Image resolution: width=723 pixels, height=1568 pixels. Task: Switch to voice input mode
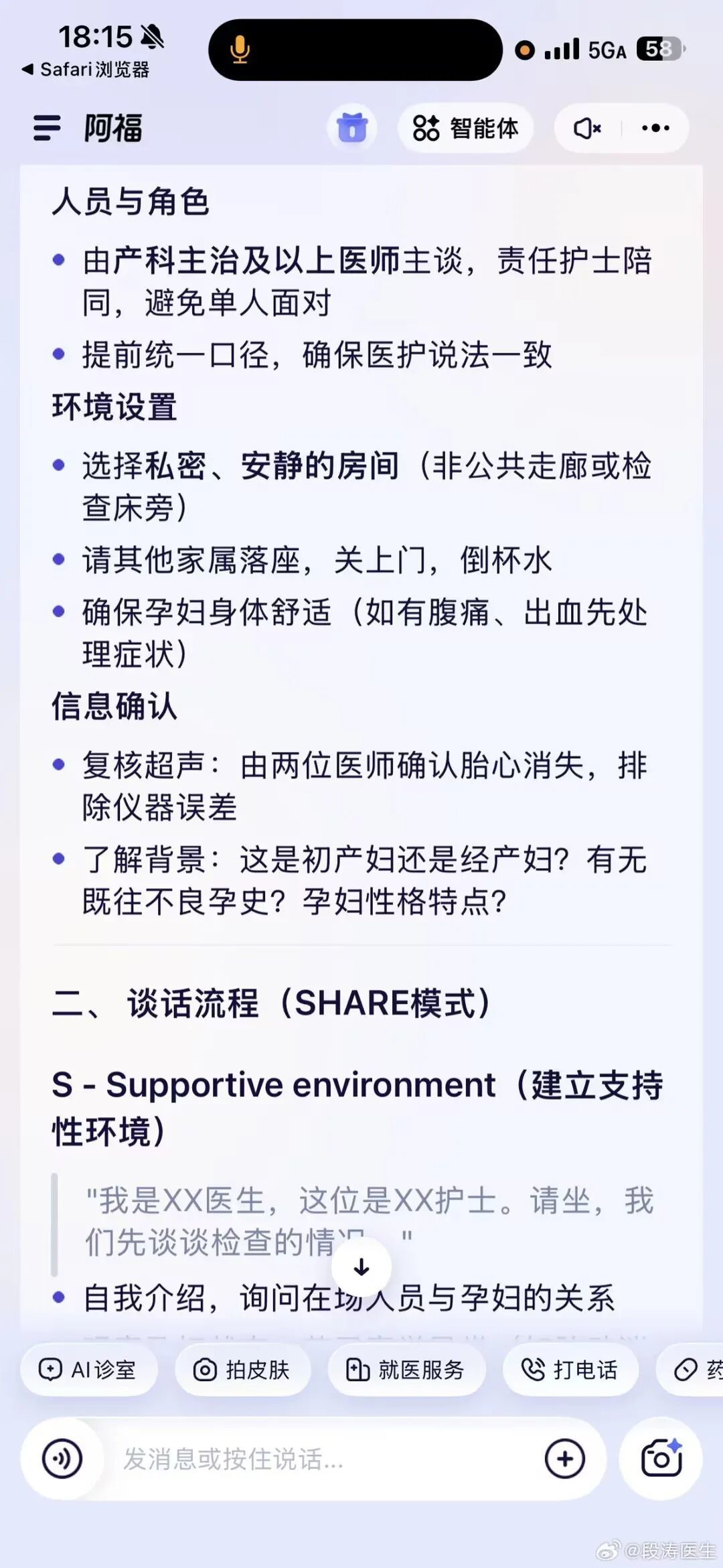pyautogui.click(x=62, y=1458)
